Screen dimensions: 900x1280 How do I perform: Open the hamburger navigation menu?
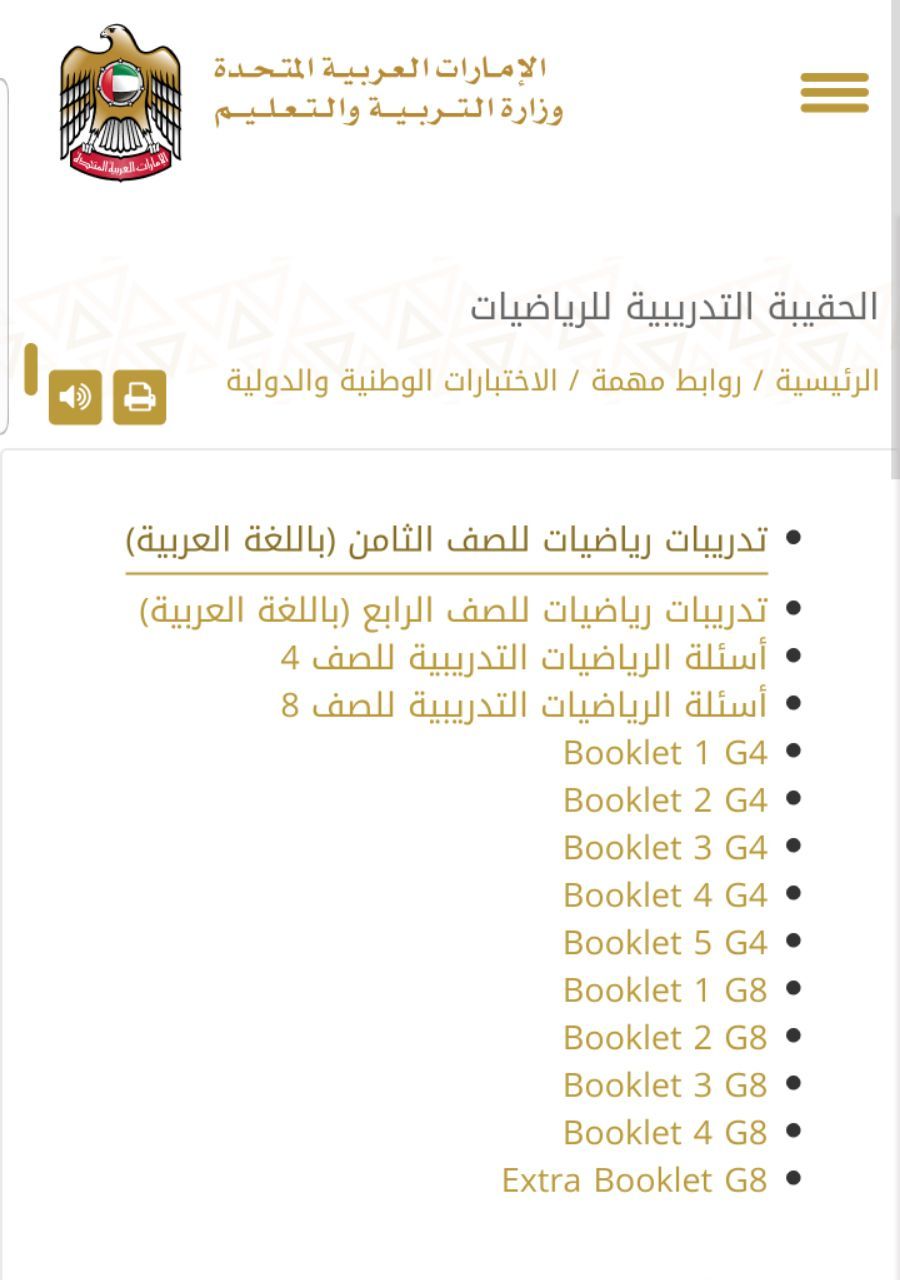[x=834, y=93]
